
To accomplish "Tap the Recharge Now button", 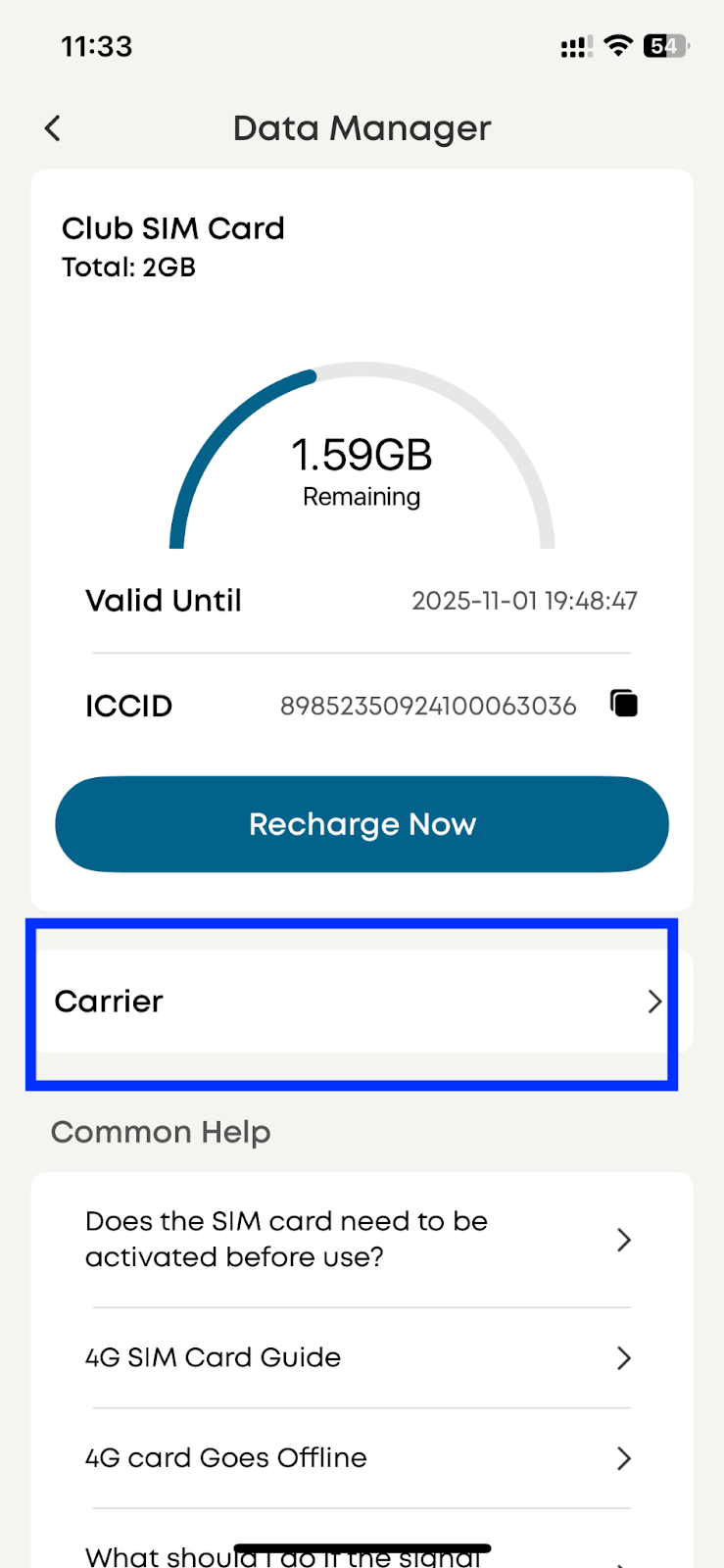I will point(362,824).
